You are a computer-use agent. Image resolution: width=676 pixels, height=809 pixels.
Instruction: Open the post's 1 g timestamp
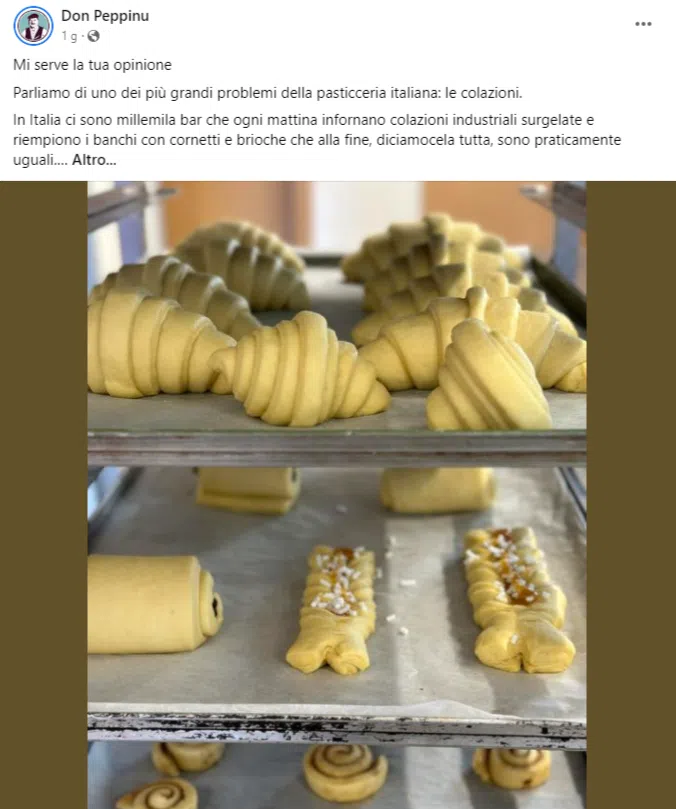(69, 36)
